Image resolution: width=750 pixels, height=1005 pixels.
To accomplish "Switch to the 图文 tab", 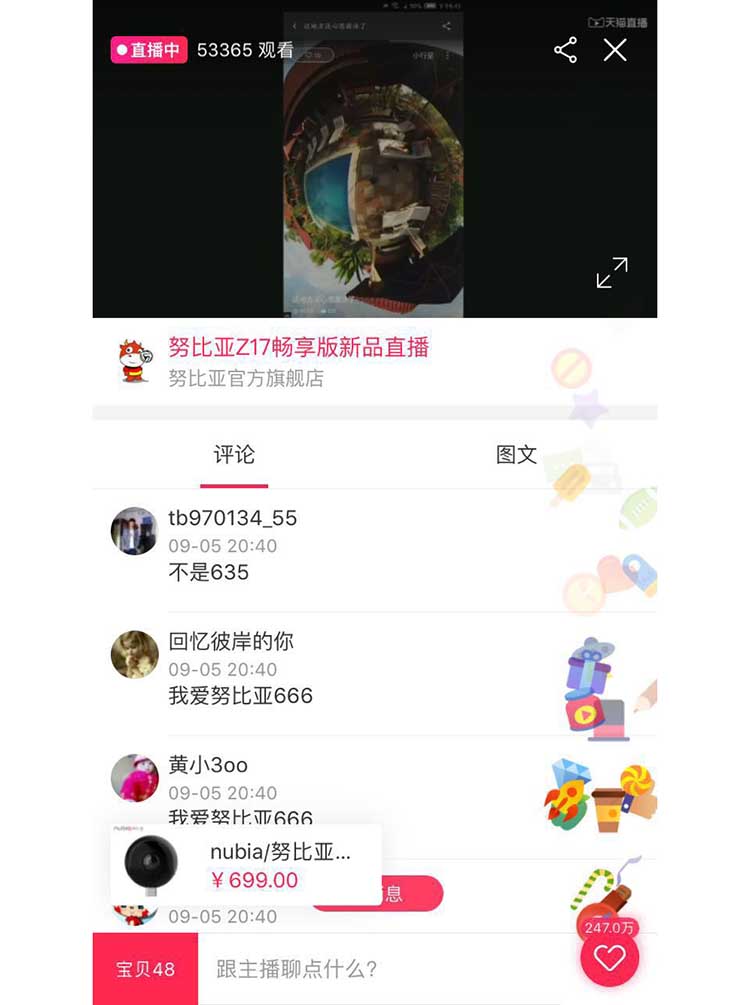I will pyautogui.click(x=516, y=455).
